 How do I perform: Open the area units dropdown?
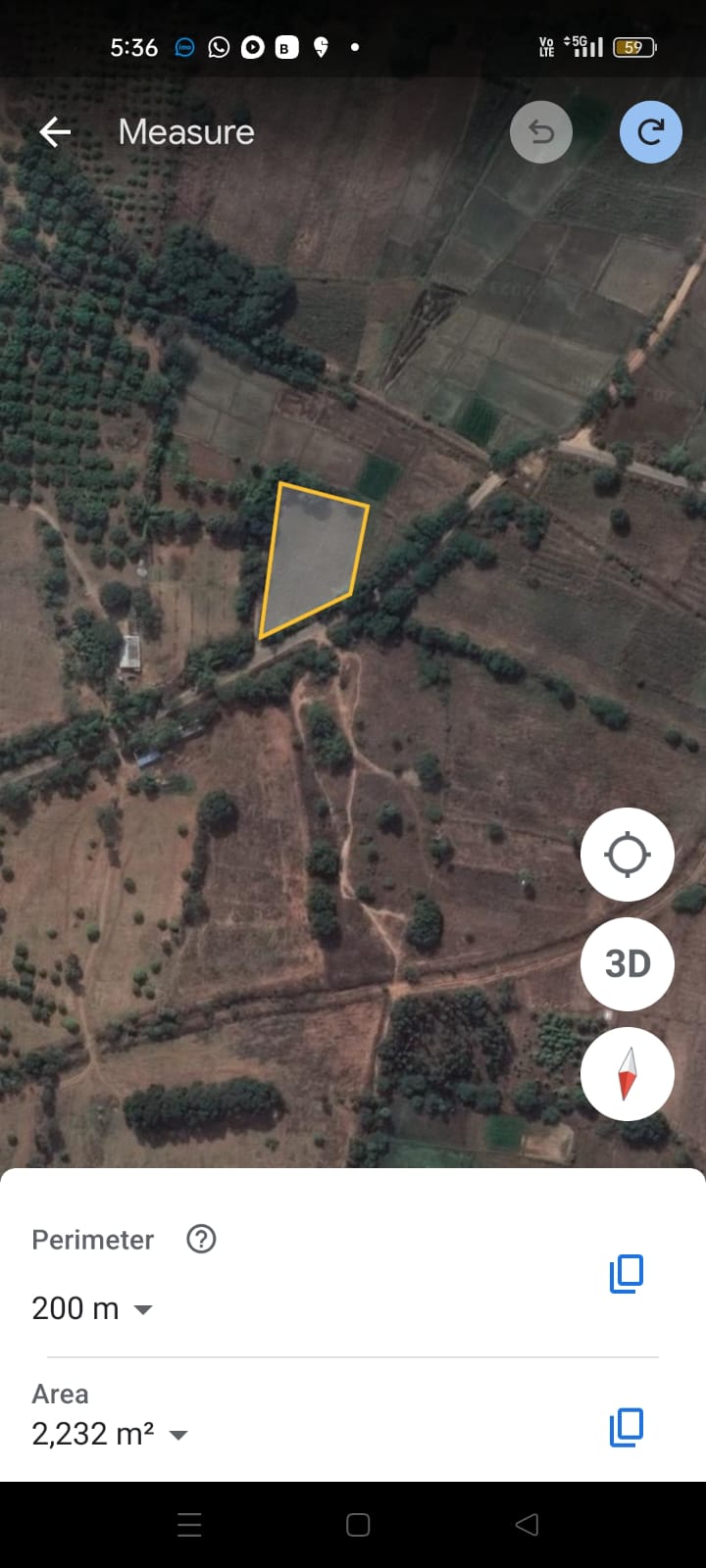click(x=177, y=1434)
